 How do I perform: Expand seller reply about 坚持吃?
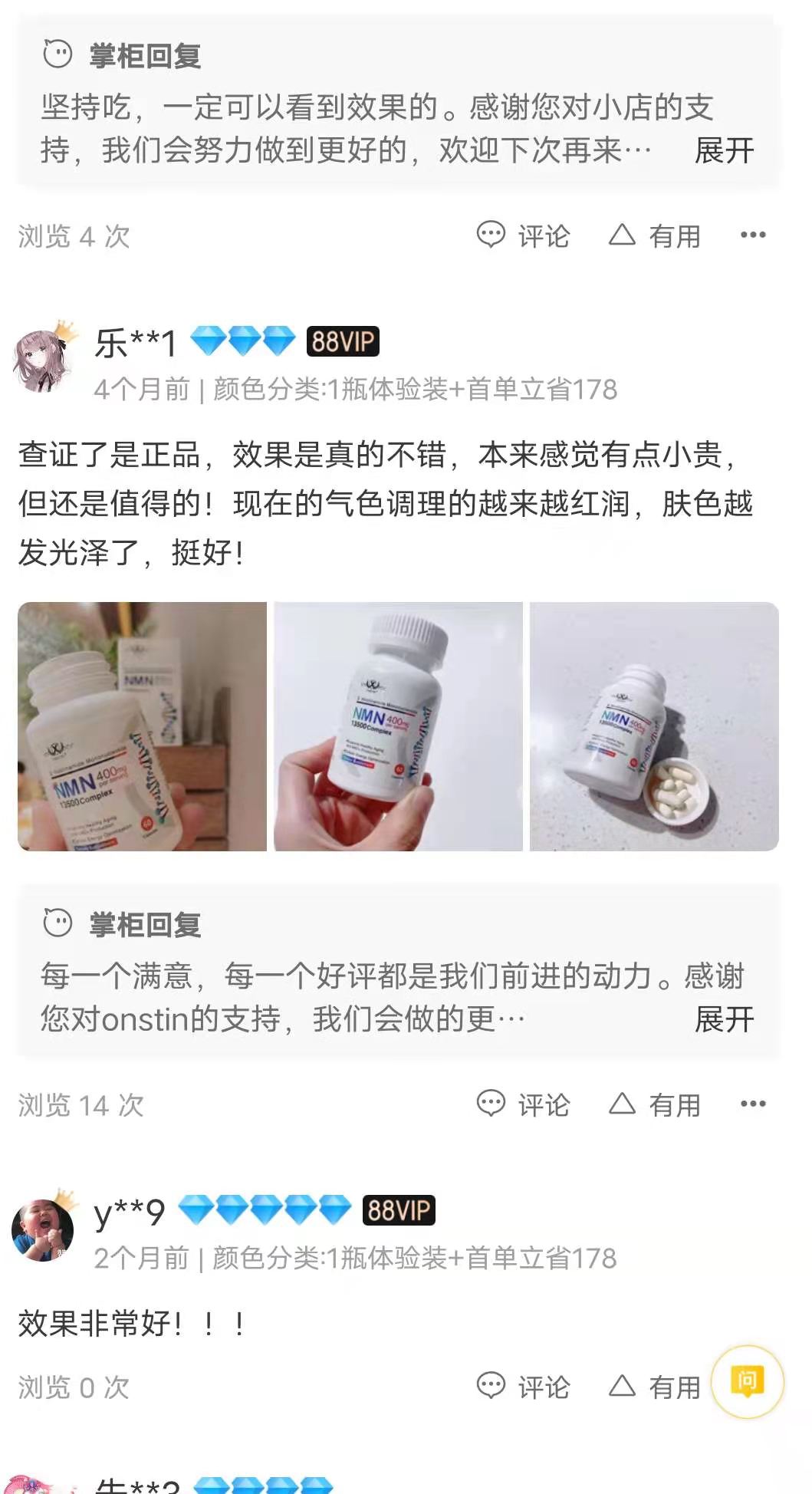click(723, 150)
